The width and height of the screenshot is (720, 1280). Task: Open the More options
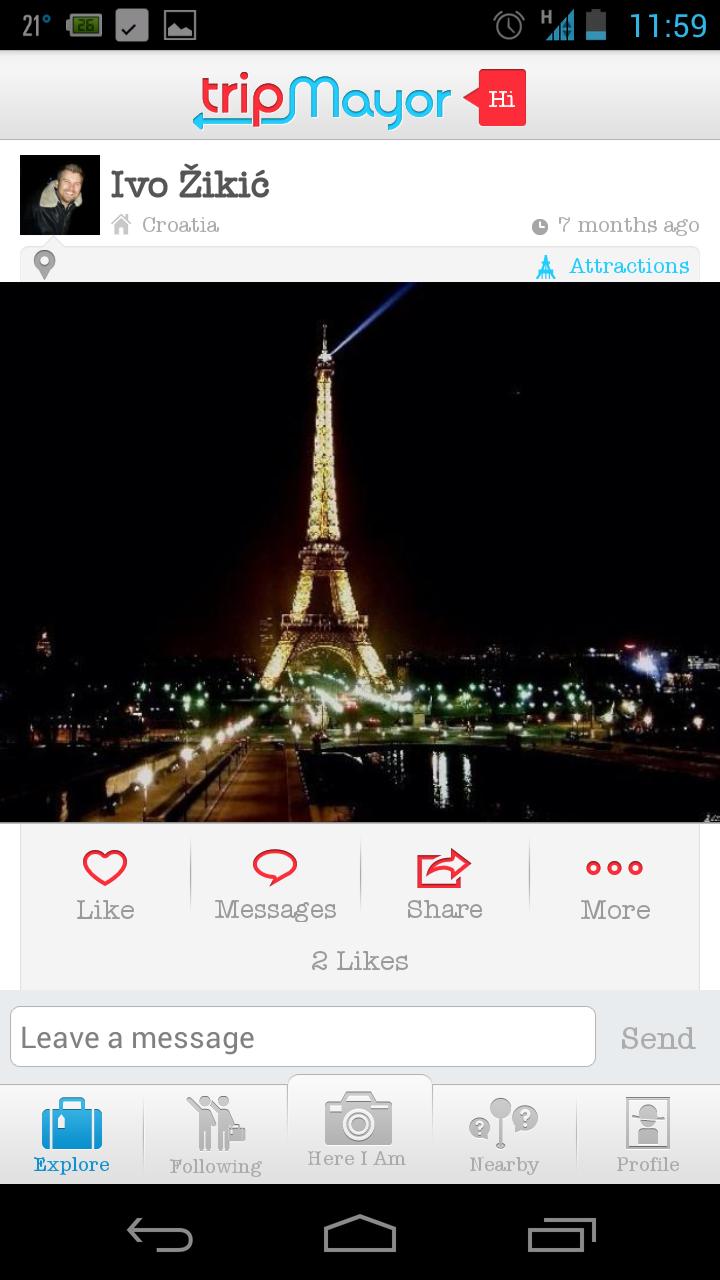[614, 884]
